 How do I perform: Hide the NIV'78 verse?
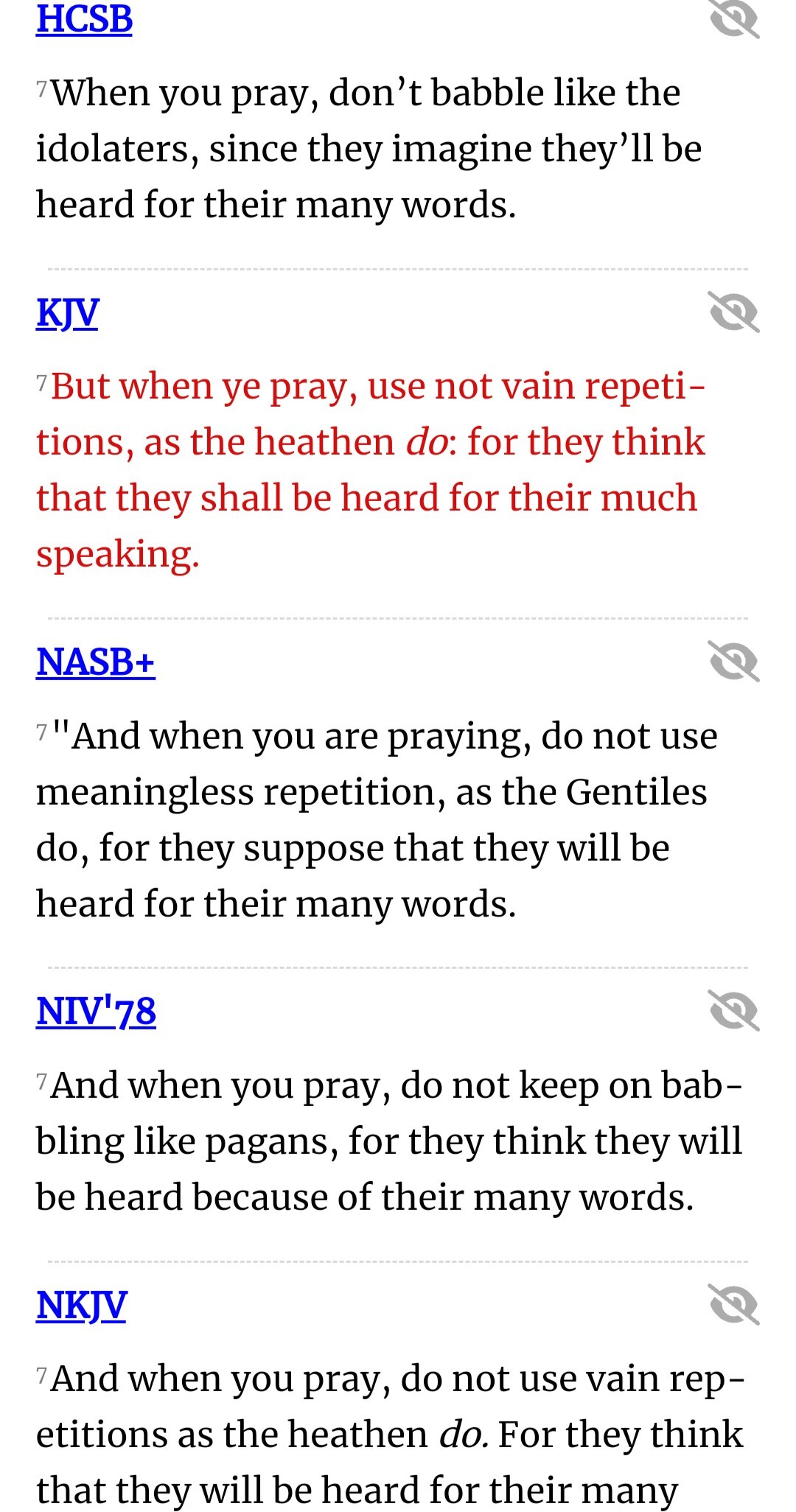pyautogui.click(x=733, y=1010)
